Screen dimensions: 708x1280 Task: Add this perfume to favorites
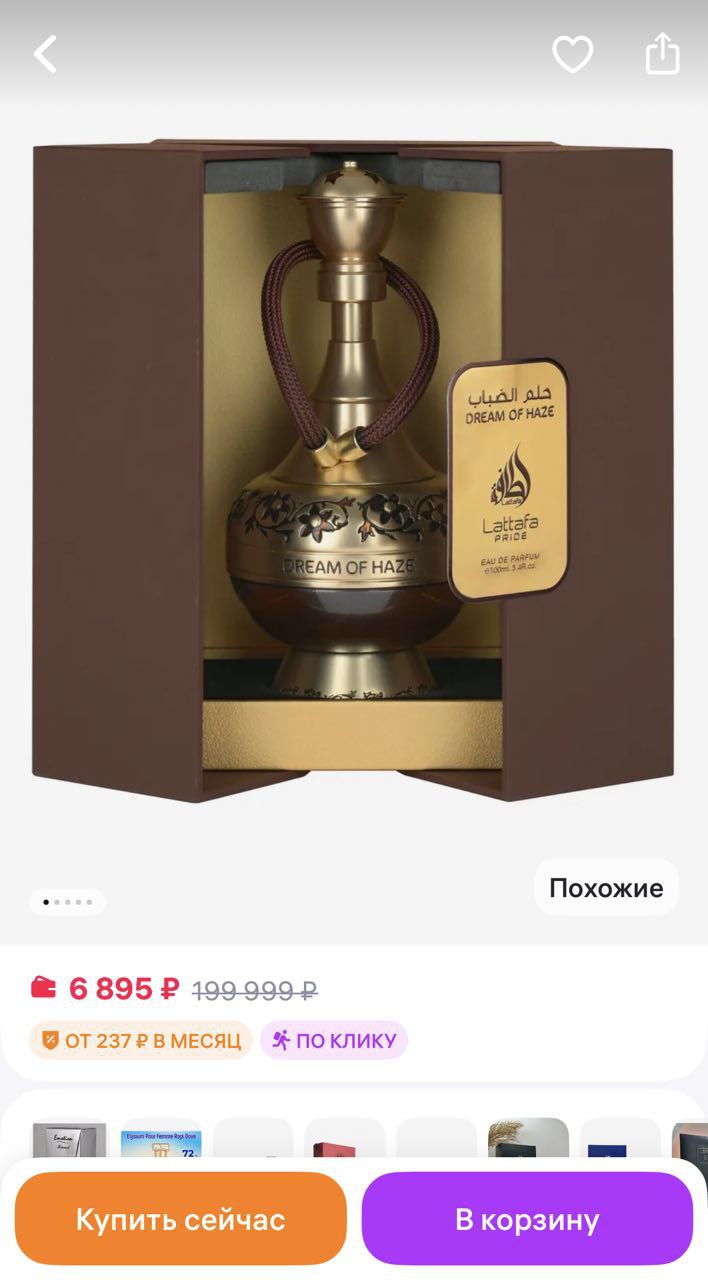[573, 54]
